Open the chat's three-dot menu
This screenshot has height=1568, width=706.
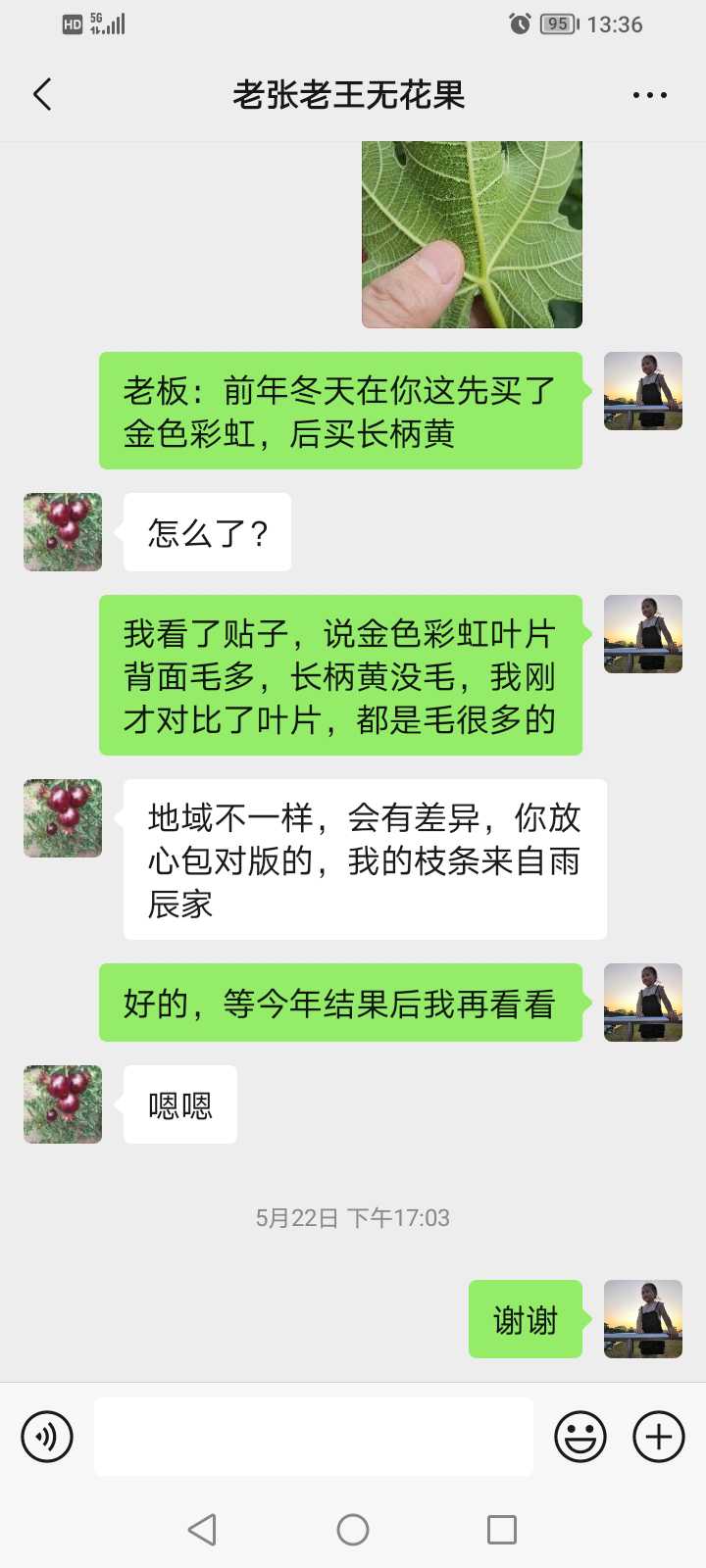coord(649,95)
